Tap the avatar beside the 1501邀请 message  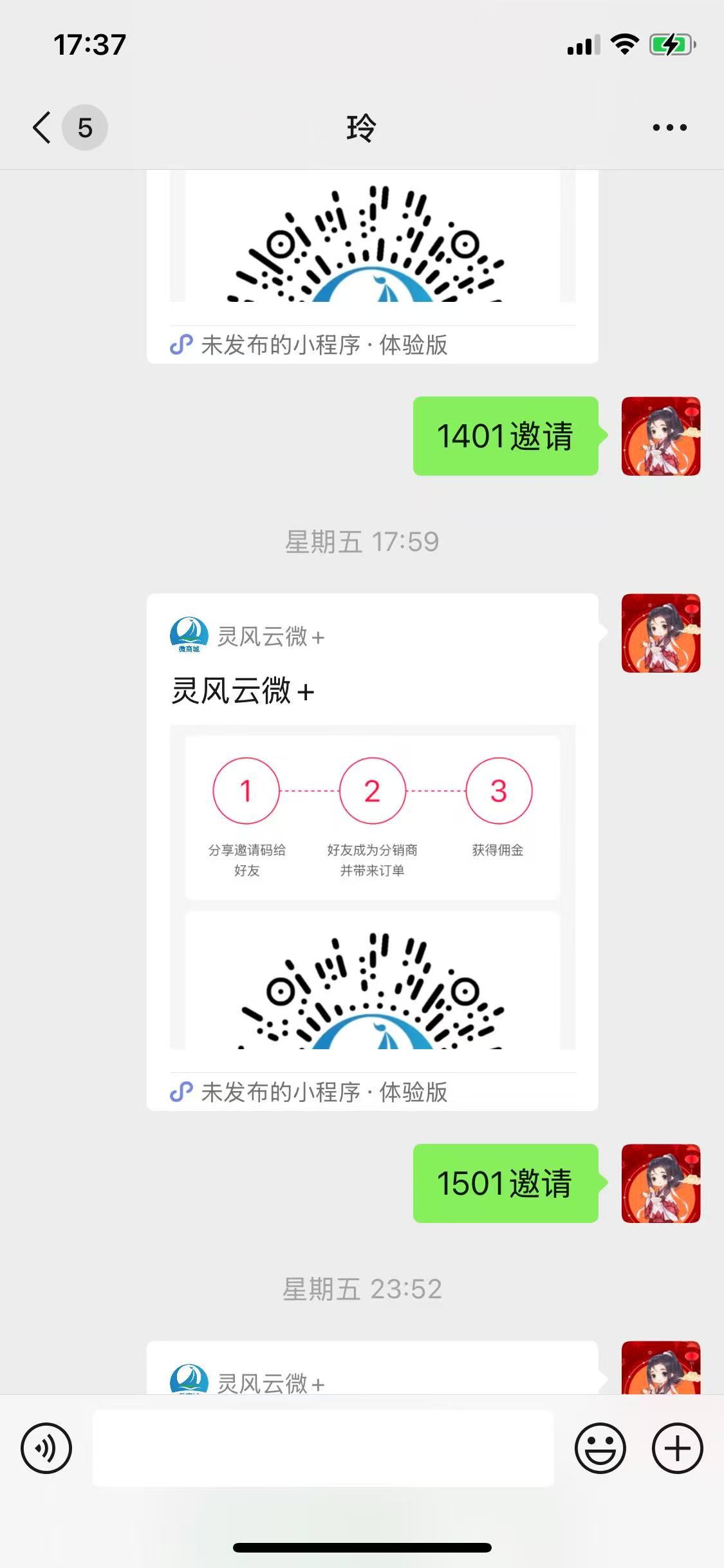pos(660,1183)
